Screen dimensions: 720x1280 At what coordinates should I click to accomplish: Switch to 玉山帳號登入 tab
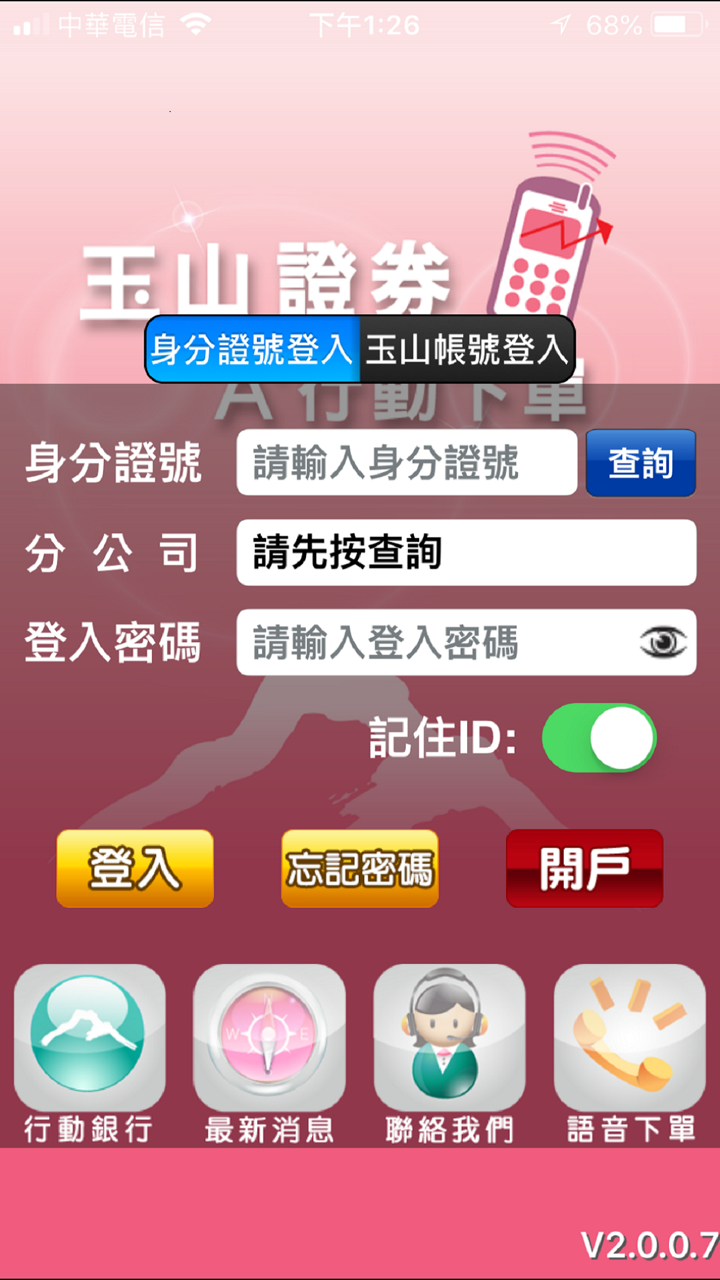coord(466,350)
